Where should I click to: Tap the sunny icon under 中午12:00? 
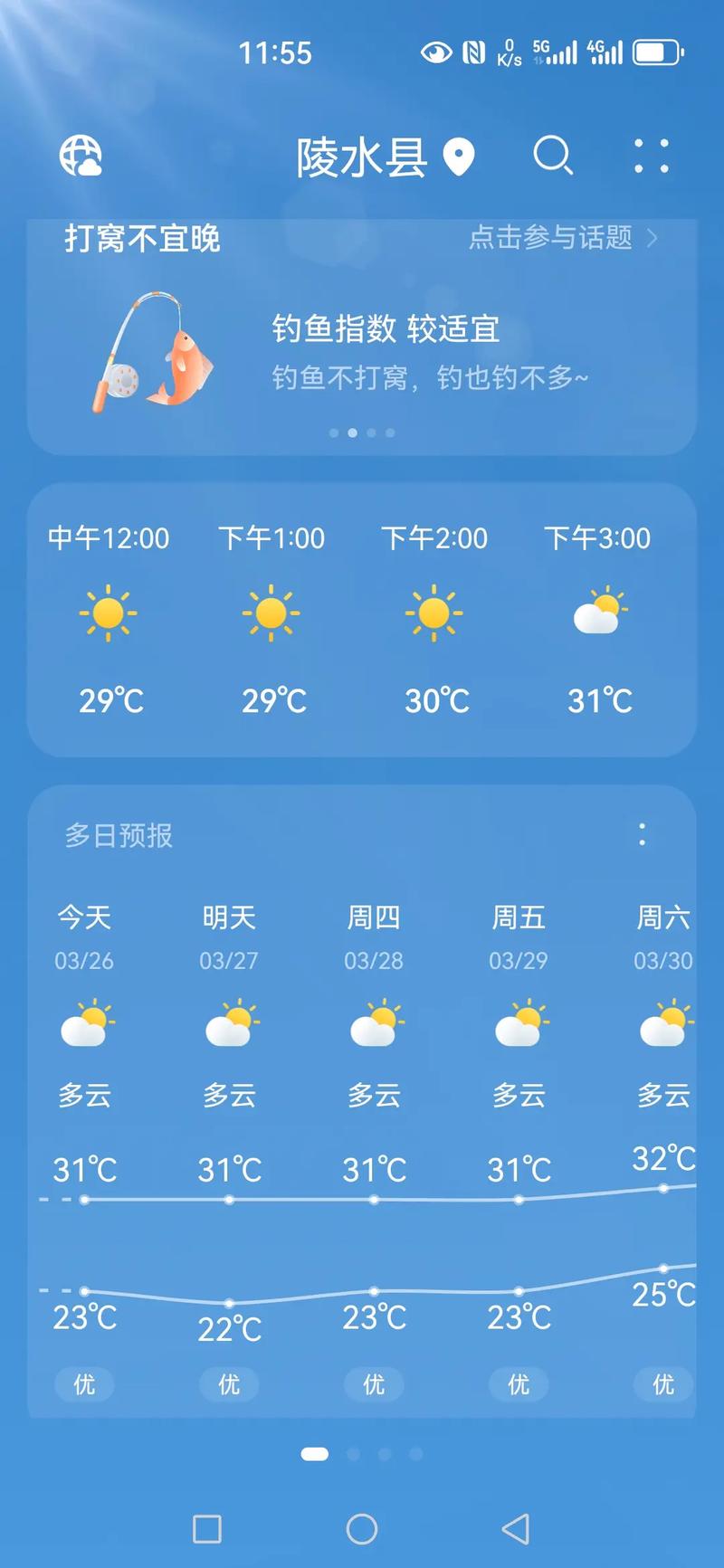pyautogui.click(x=110, y=613)
